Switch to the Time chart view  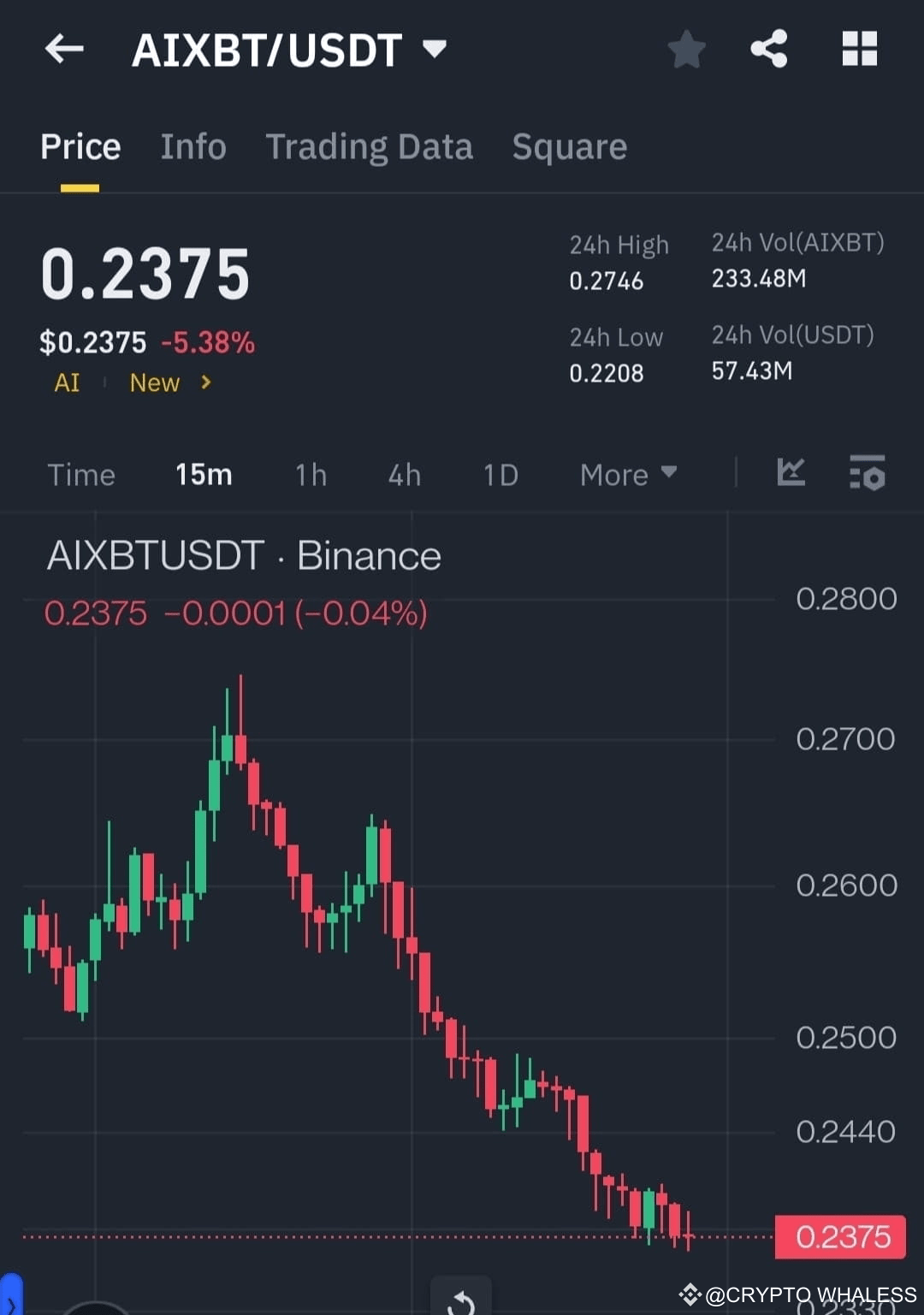pos(81,474)
